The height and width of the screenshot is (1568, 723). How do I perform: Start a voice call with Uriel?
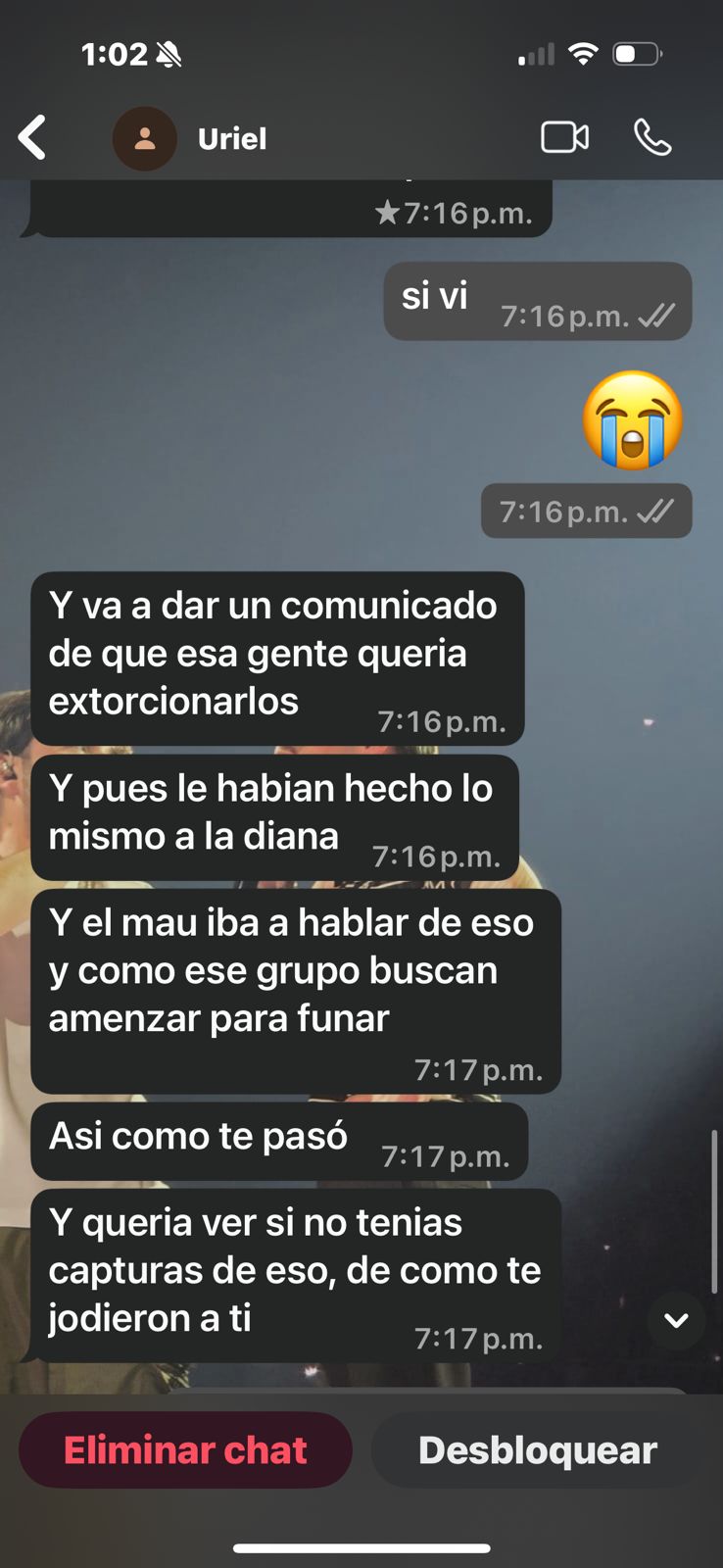[x=652, y=137]
